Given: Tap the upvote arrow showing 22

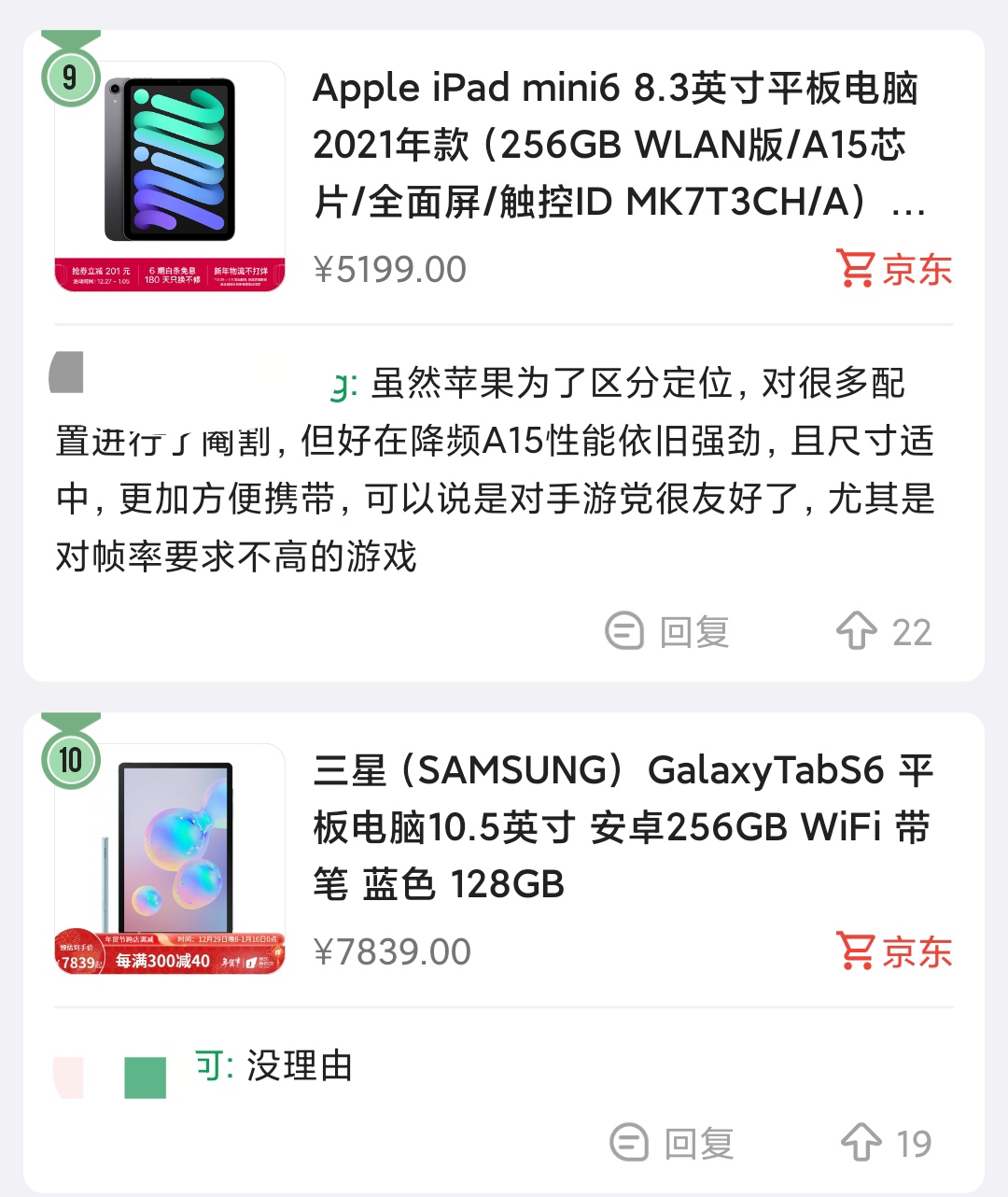Looking at the screenshot, I should [x=855, y=631].
